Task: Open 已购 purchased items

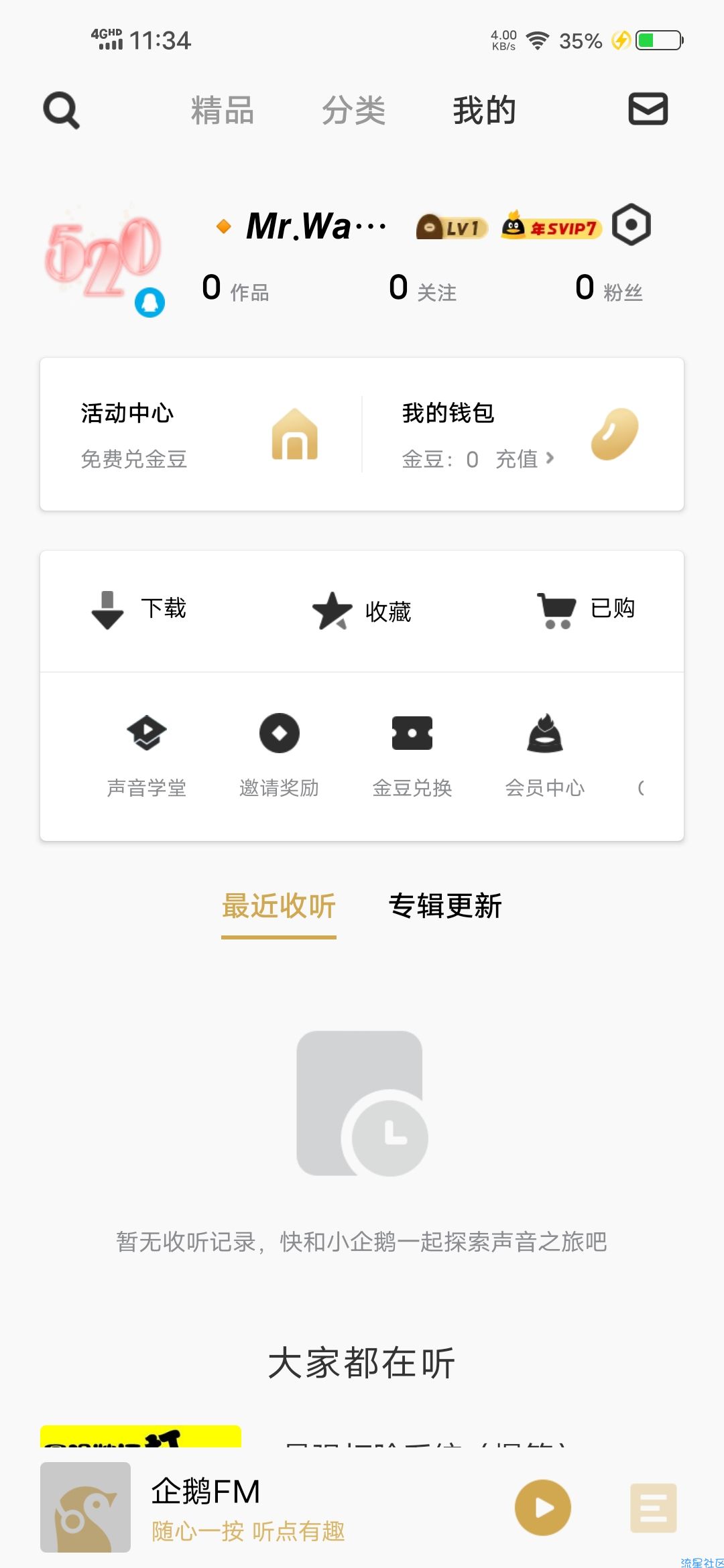Action: [x=587, y=609]
